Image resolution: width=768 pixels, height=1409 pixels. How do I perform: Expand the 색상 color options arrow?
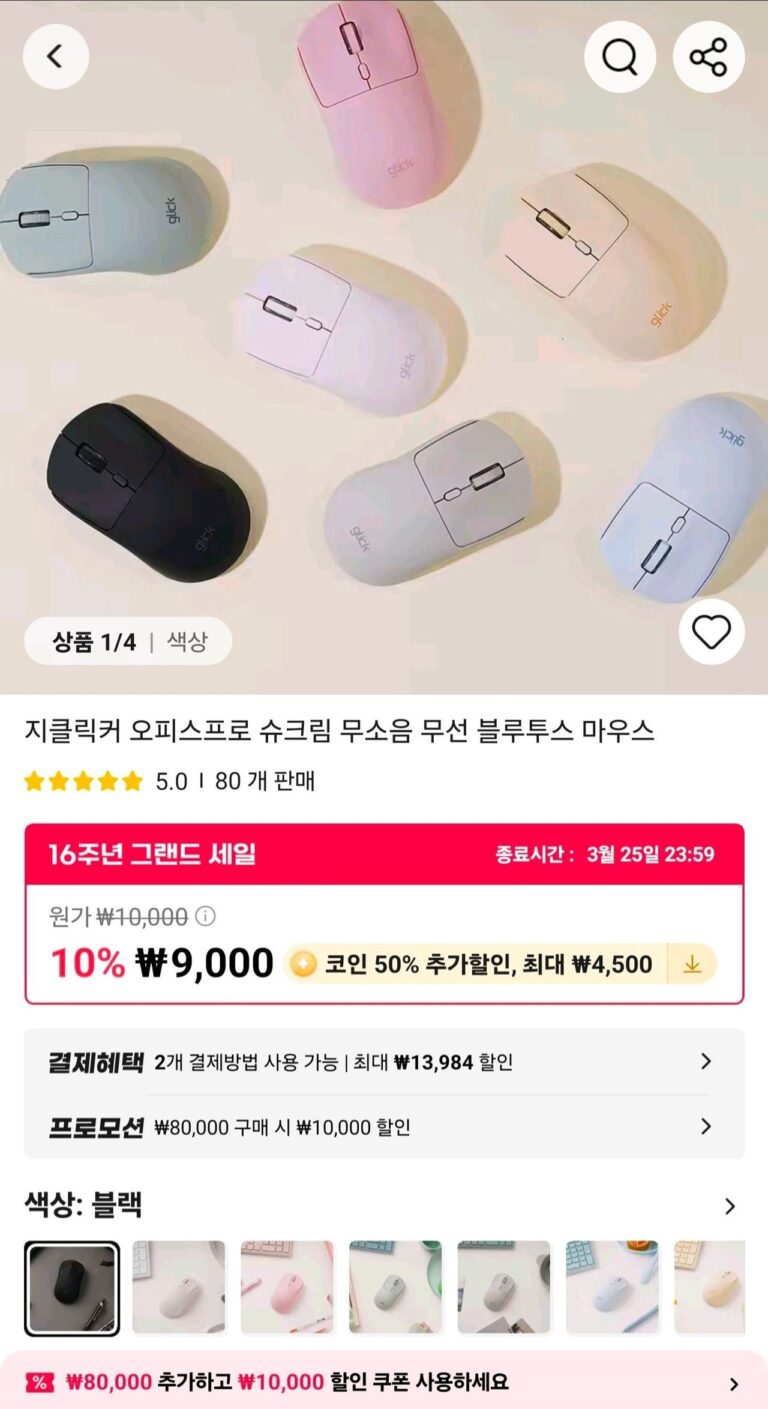[729, 1206]
